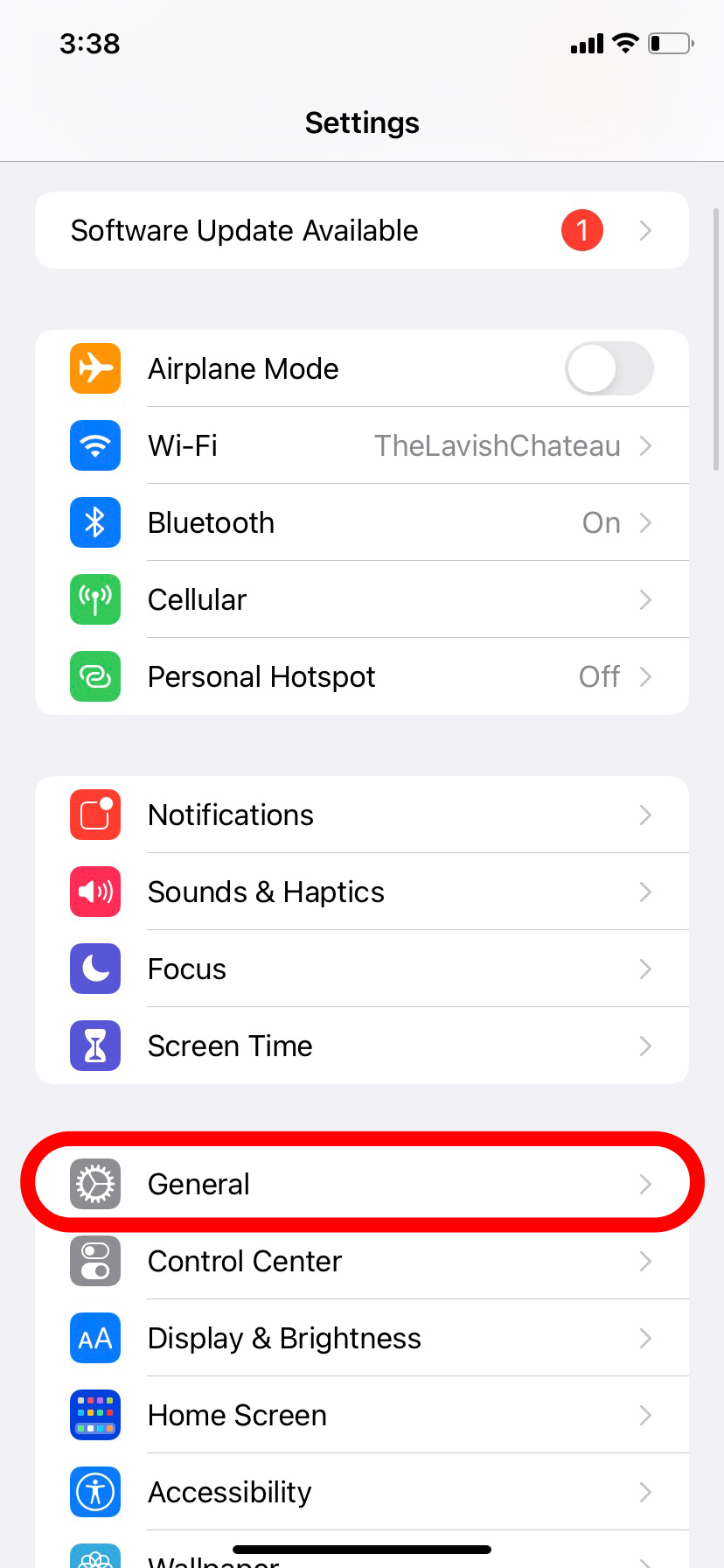Open Control Center settings
724x1568 pixels.
click(362, 1261)
